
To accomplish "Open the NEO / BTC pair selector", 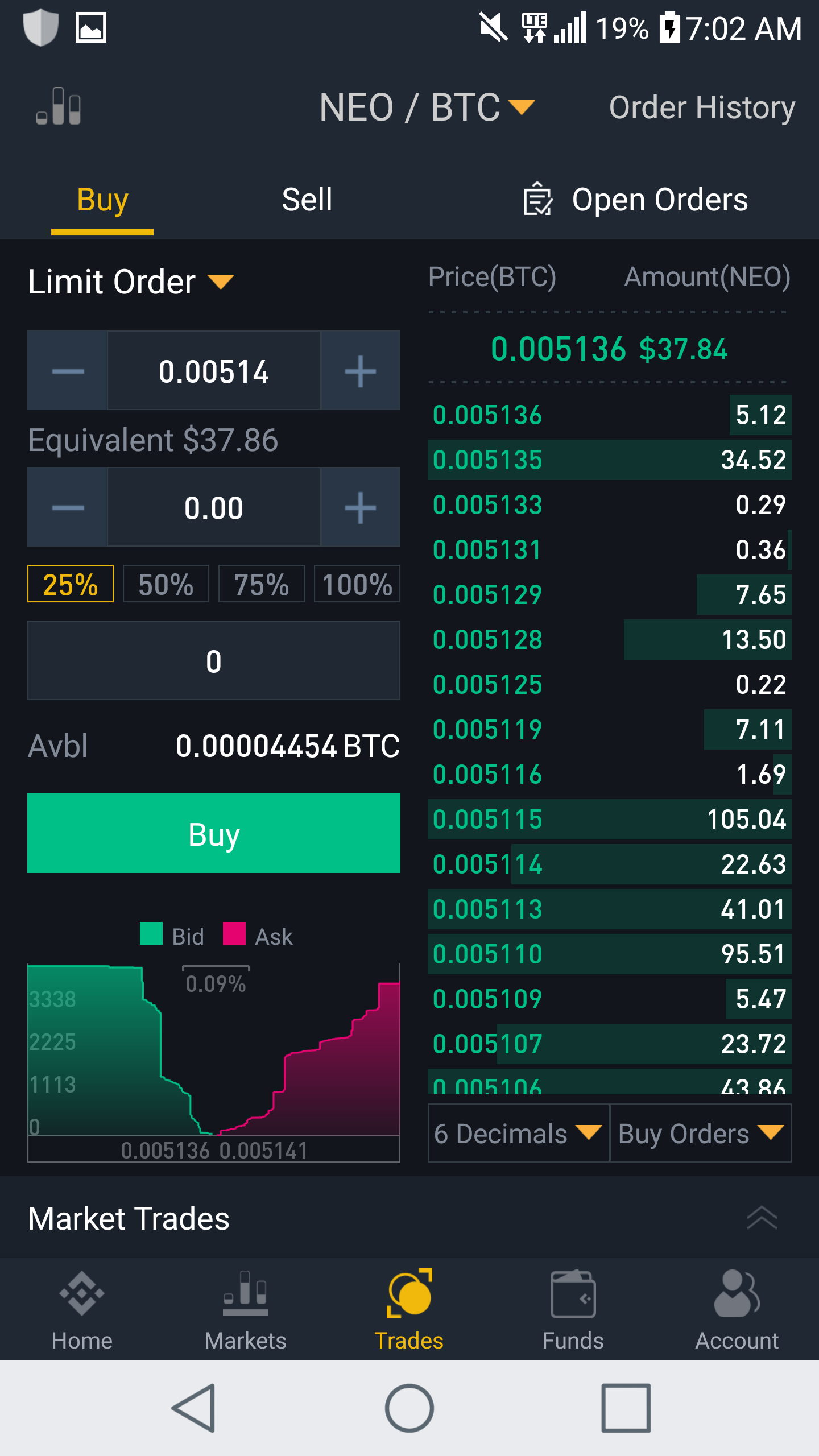I will [427, 107].
